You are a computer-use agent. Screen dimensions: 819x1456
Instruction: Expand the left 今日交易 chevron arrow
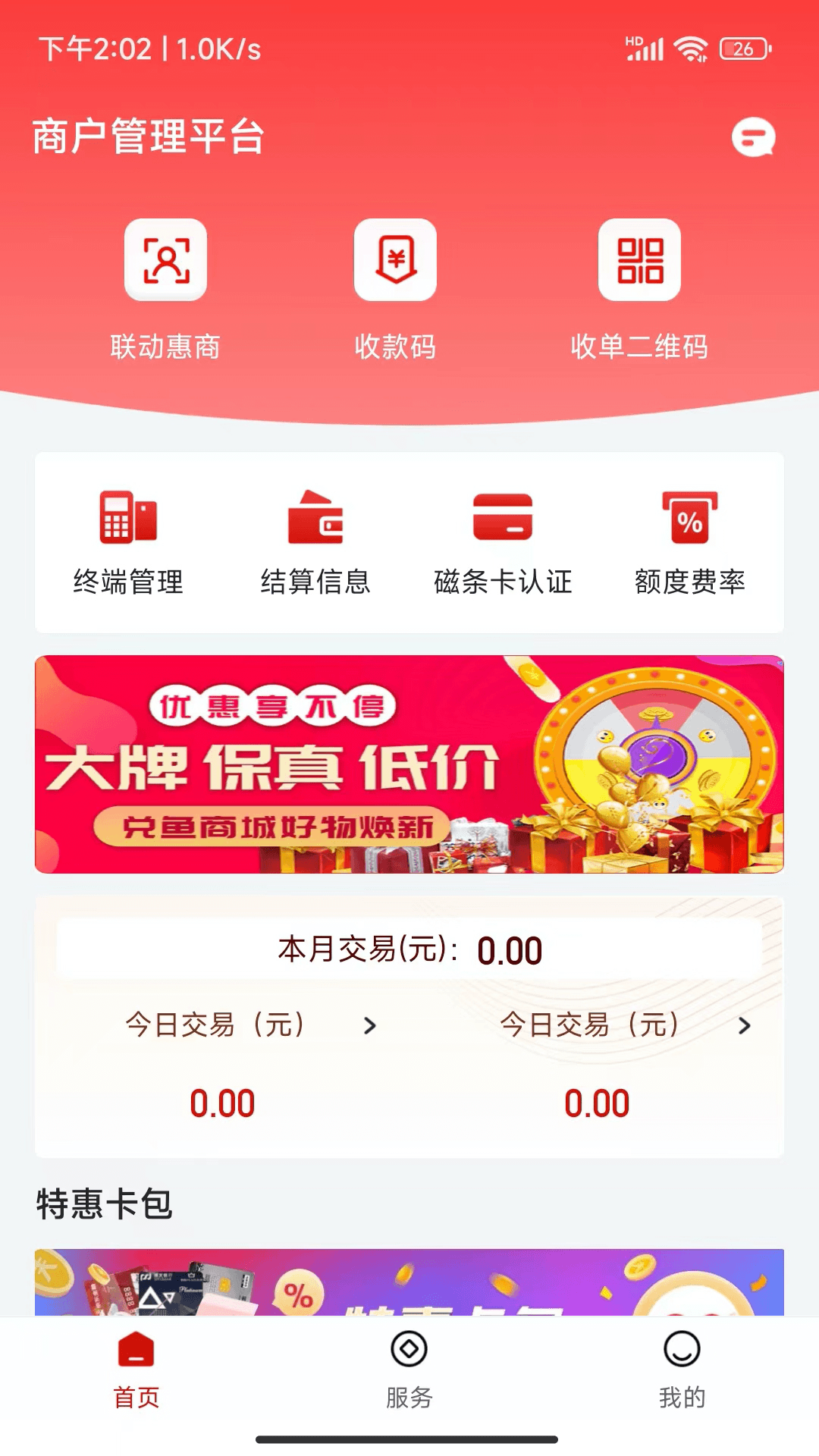click(371, 1026)
